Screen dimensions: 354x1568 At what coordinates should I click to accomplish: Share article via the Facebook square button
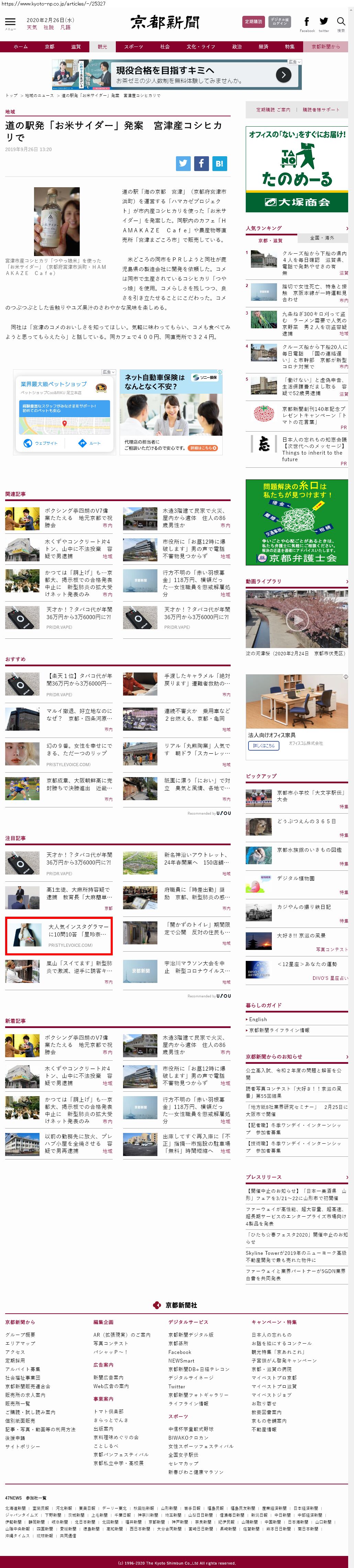point(201,163)
